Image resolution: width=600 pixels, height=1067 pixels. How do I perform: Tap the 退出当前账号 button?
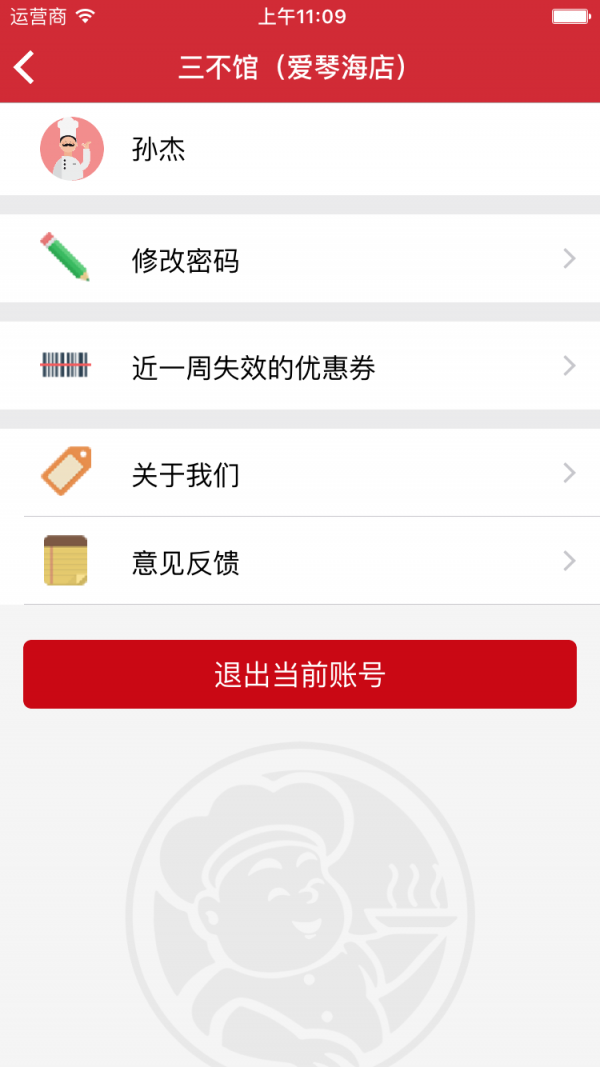coord(300,674)
